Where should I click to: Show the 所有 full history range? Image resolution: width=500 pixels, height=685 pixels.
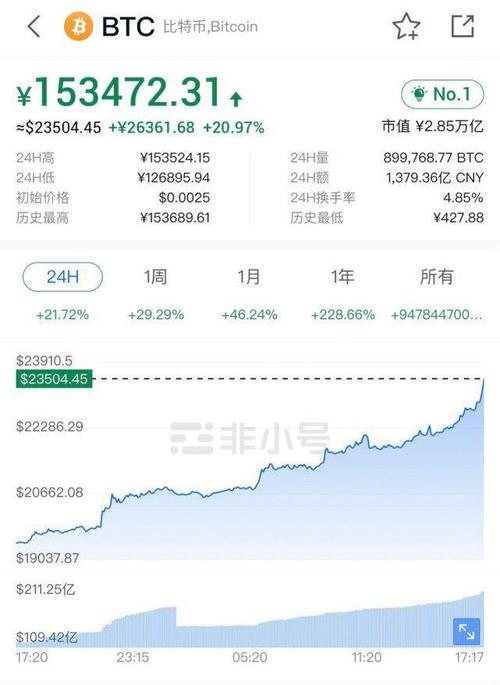coord(436,277)
